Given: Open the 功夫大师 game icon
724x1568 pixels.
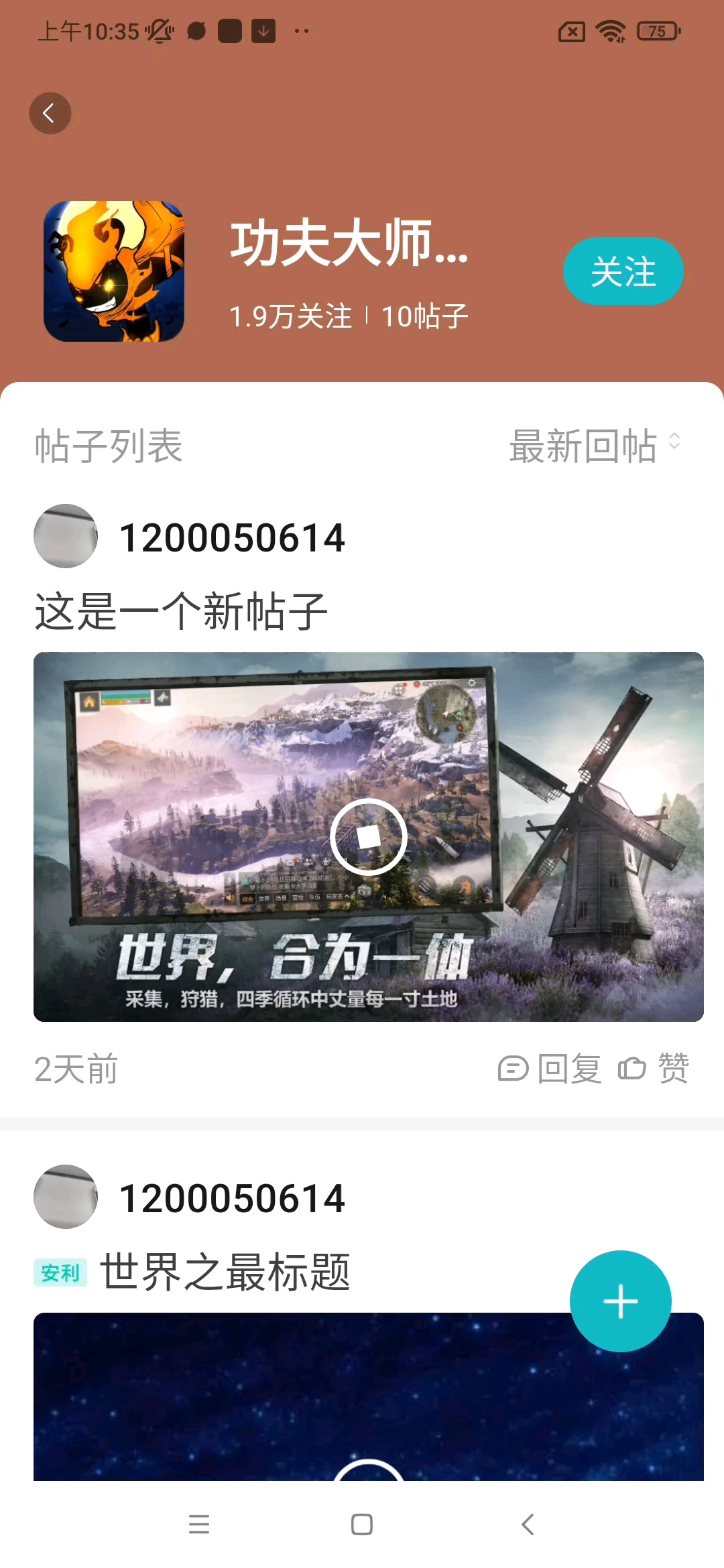Looking at the screenshot, I should coord(114,271).
